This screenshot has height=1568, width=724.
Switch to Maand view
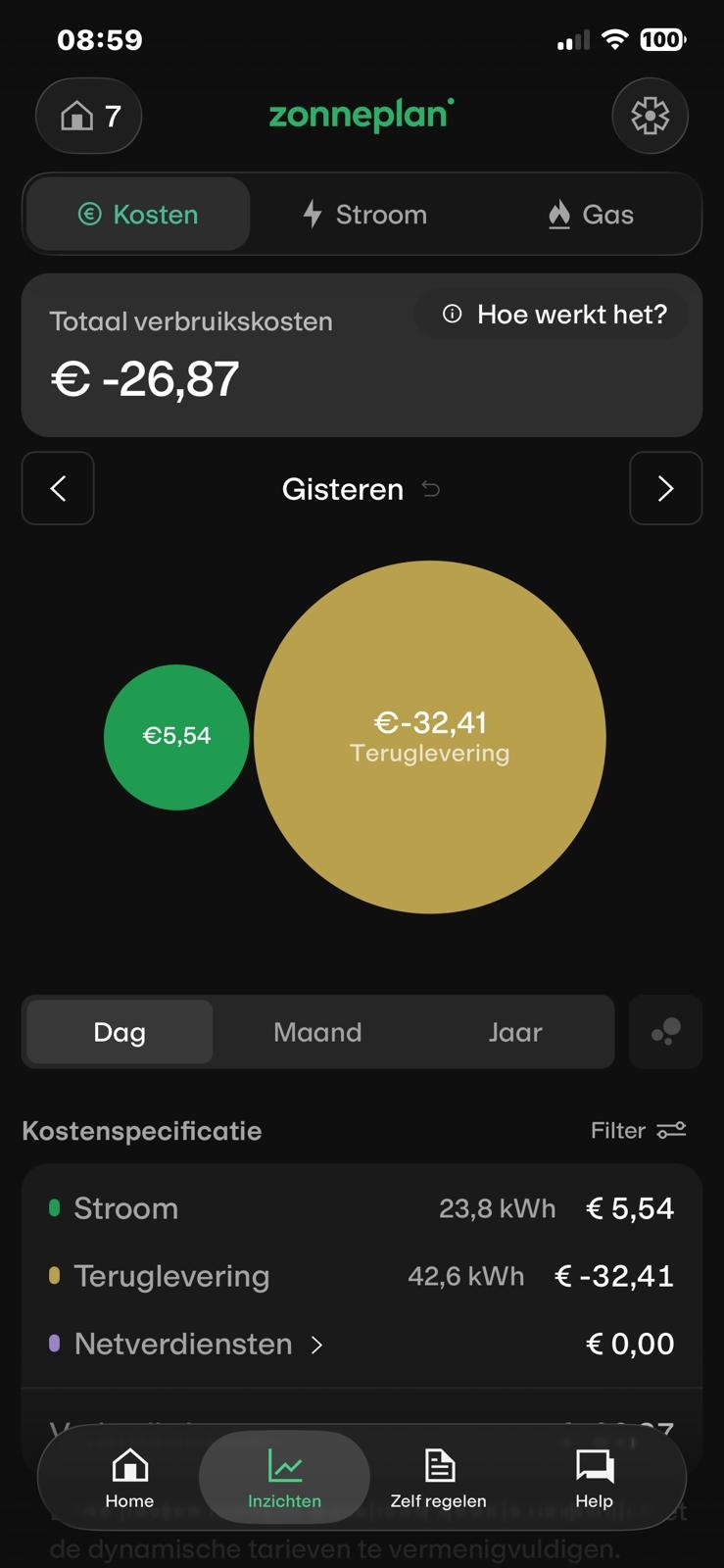317,1032
